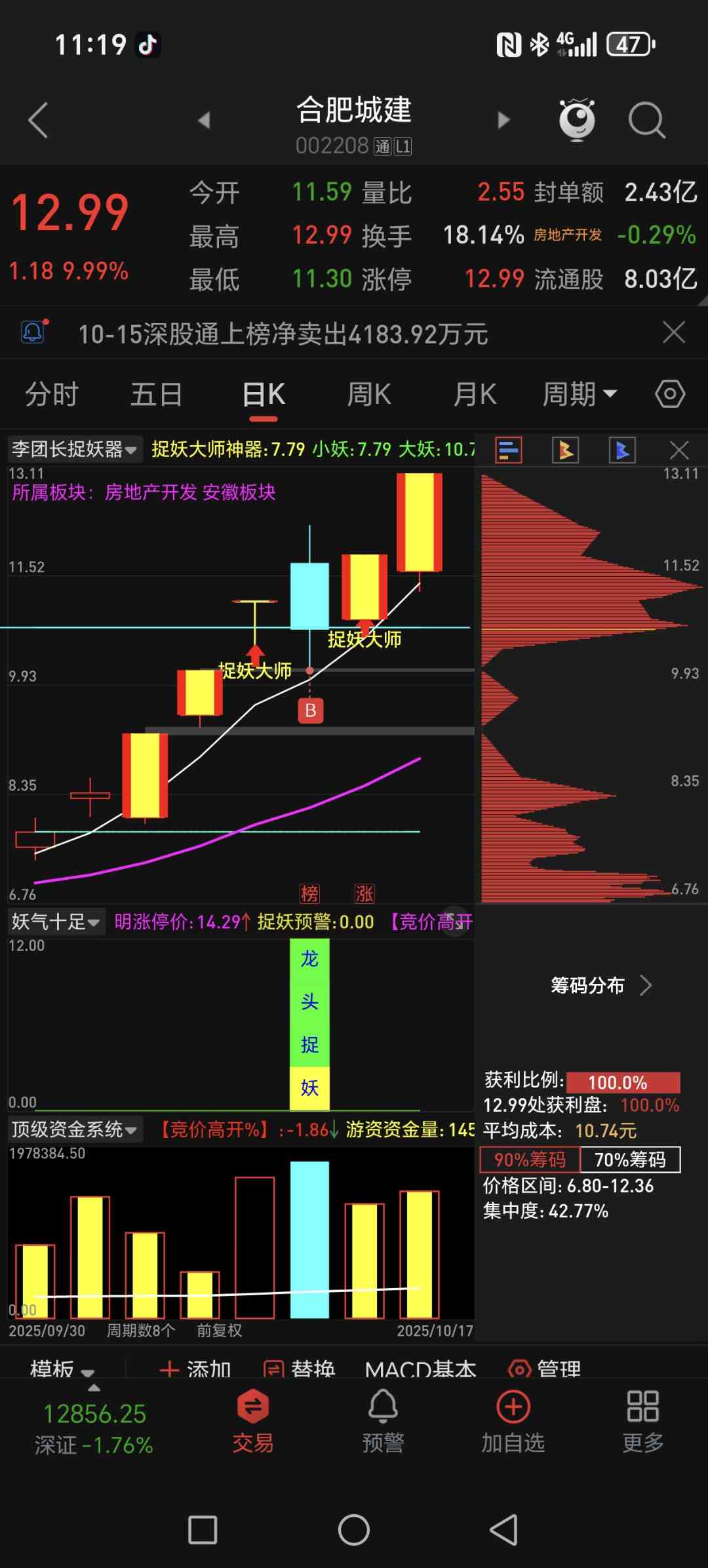This screenshot has width=708, height=1568.
Task: Open the 交易 trading button
Action: coord(253,1421)
